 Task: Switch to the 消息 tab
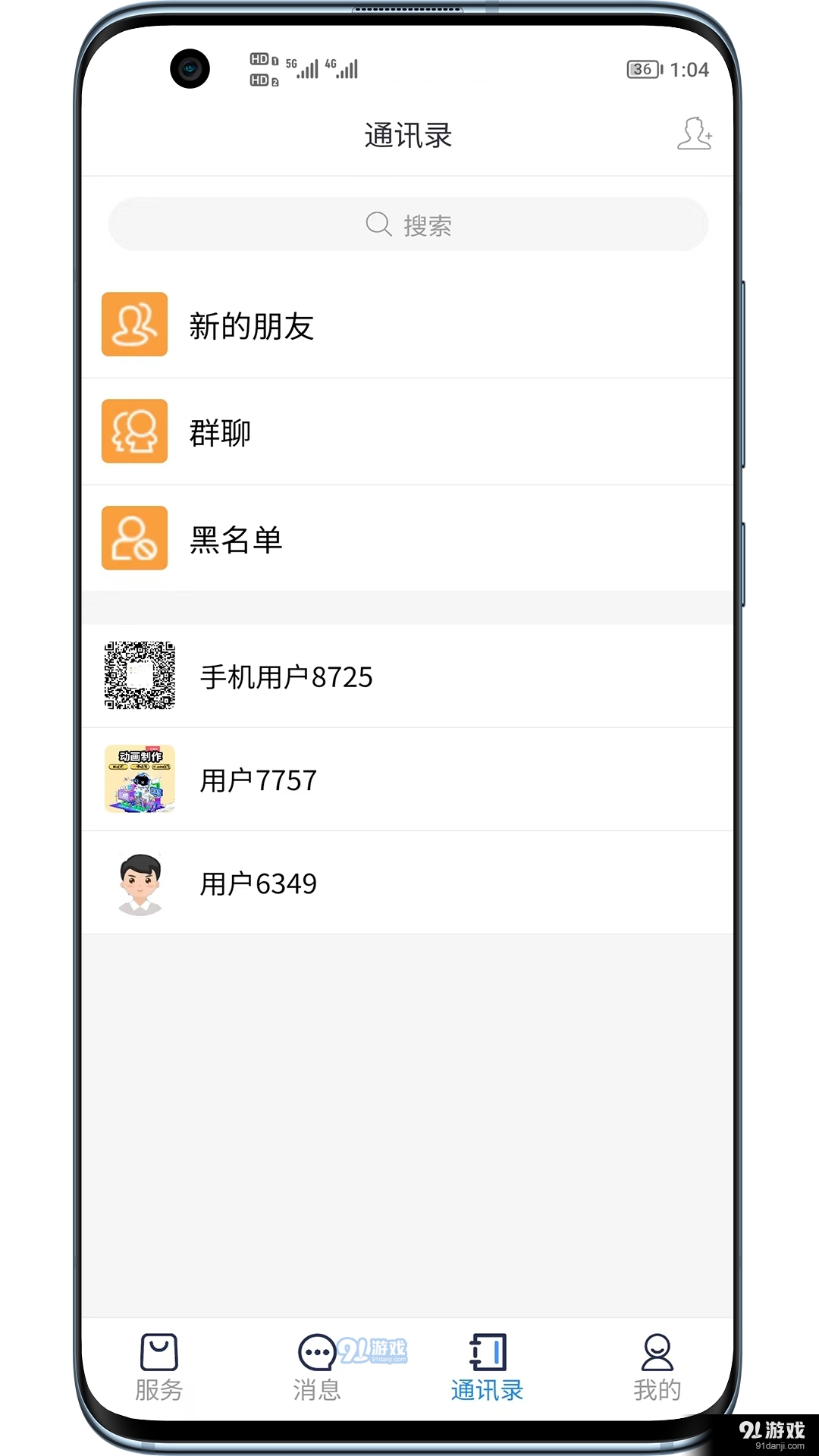click(x=317, y=1367)
